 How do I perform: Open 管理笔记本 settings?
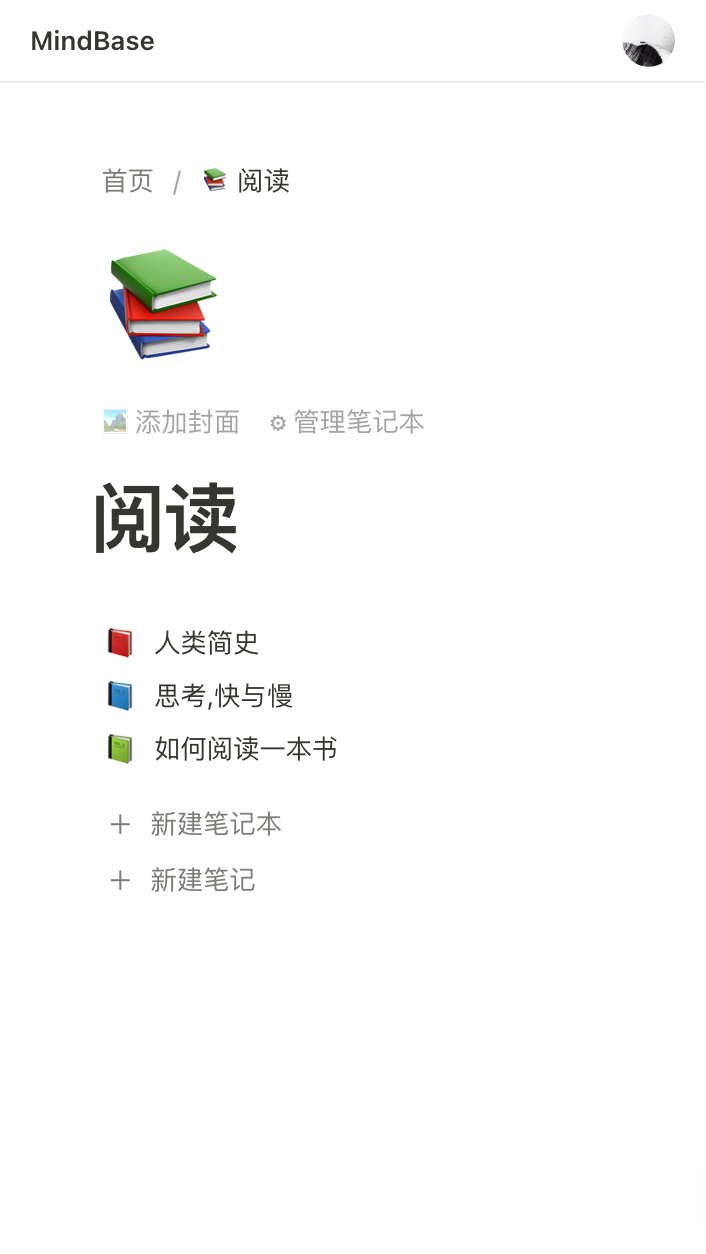point(347,422)
